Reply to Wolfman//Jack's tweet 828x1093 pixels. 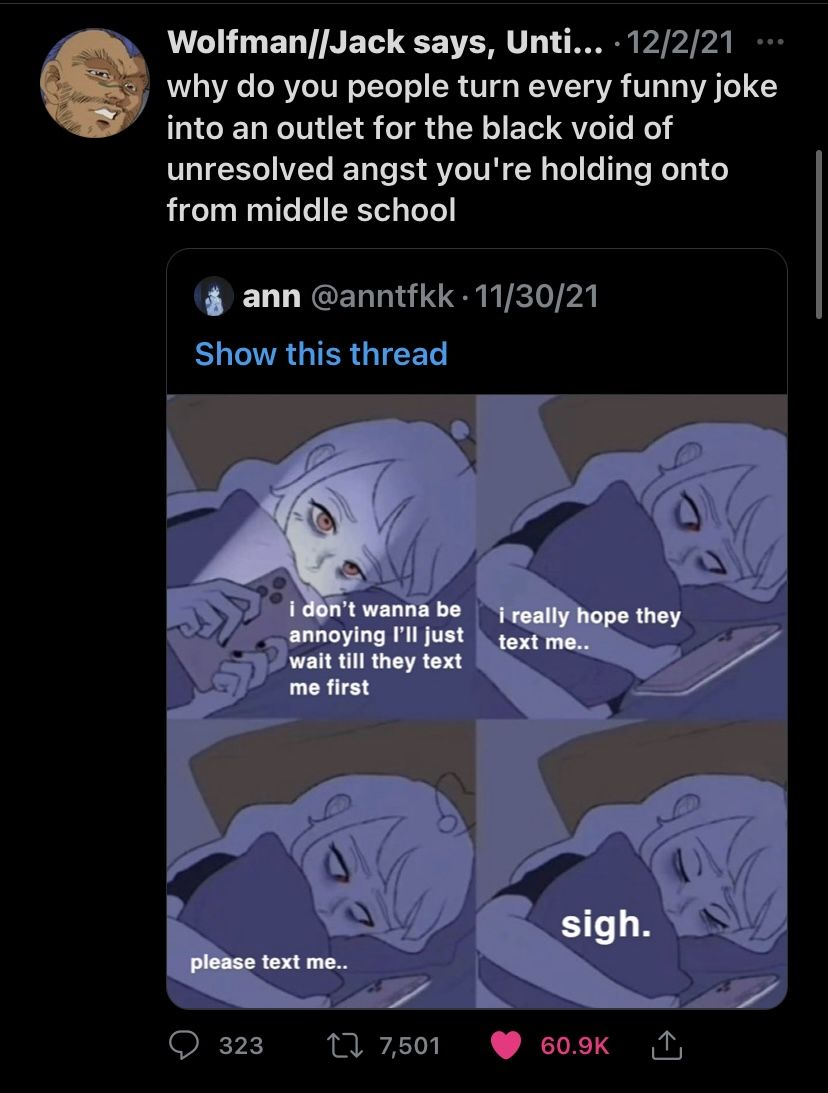[x=187, y=1045]
